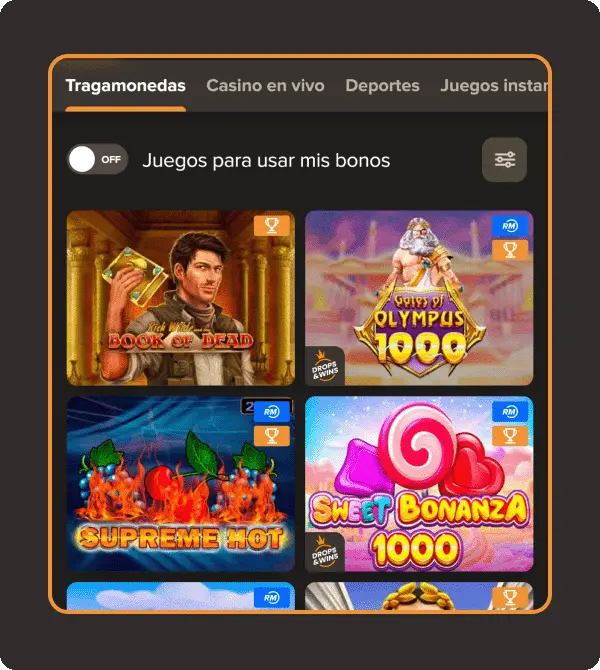The image size is (600, 670).
Task: Open the Casino en vivo tab
Action: 265,86
